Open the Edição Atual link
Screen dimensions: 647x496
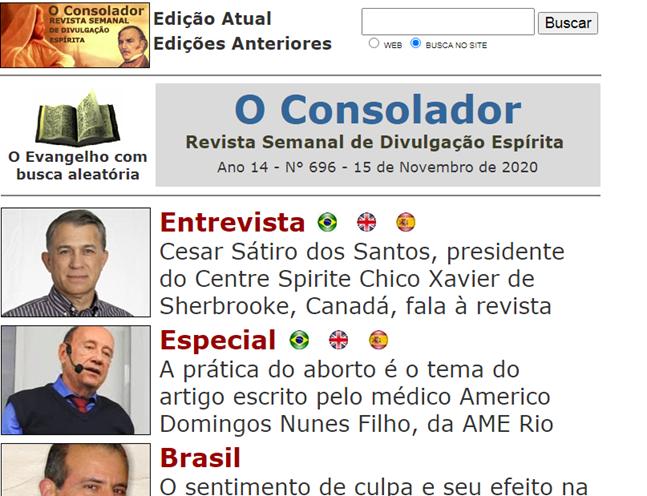212,19
